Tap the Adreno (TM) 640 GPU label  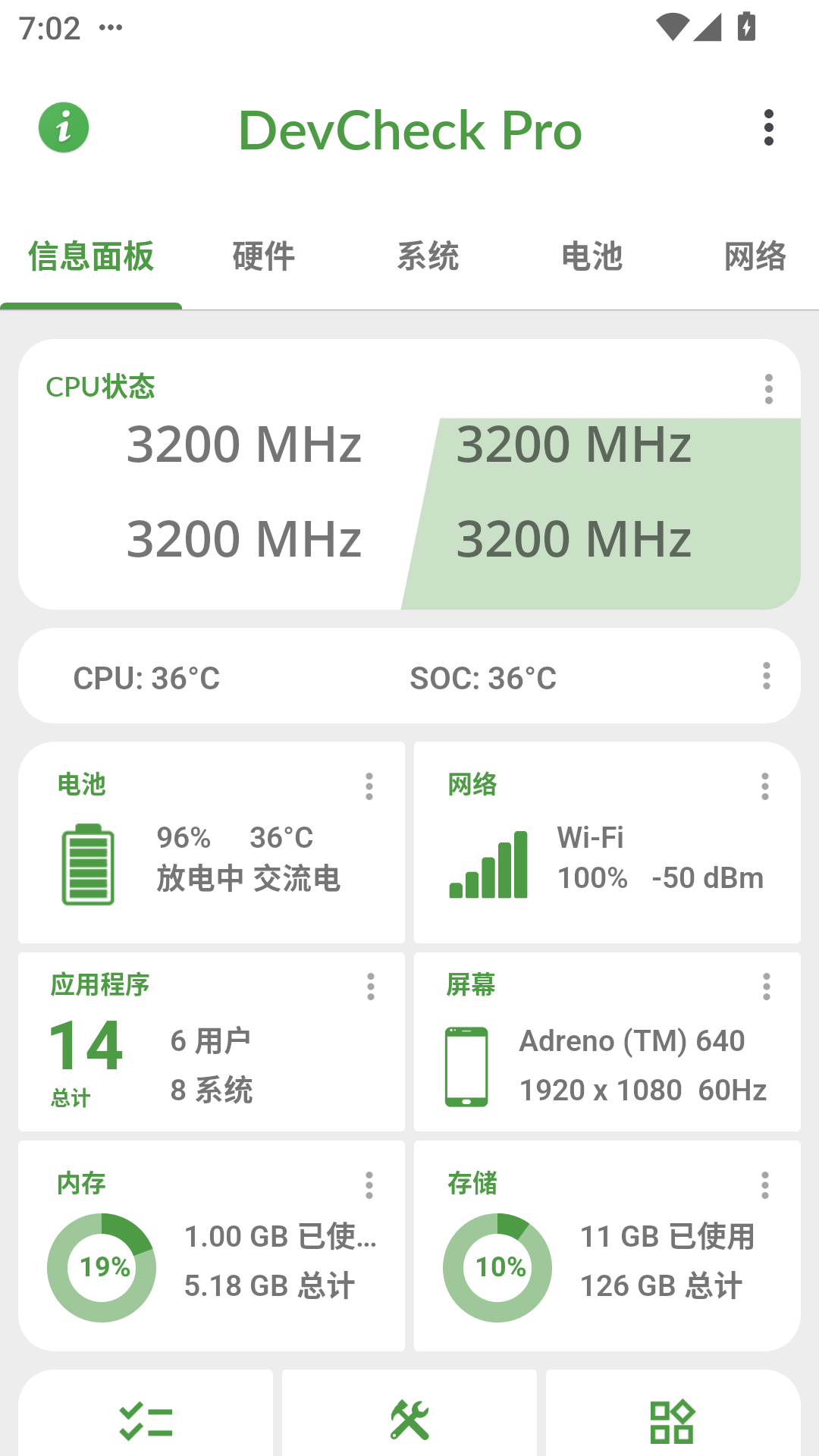632,1041
